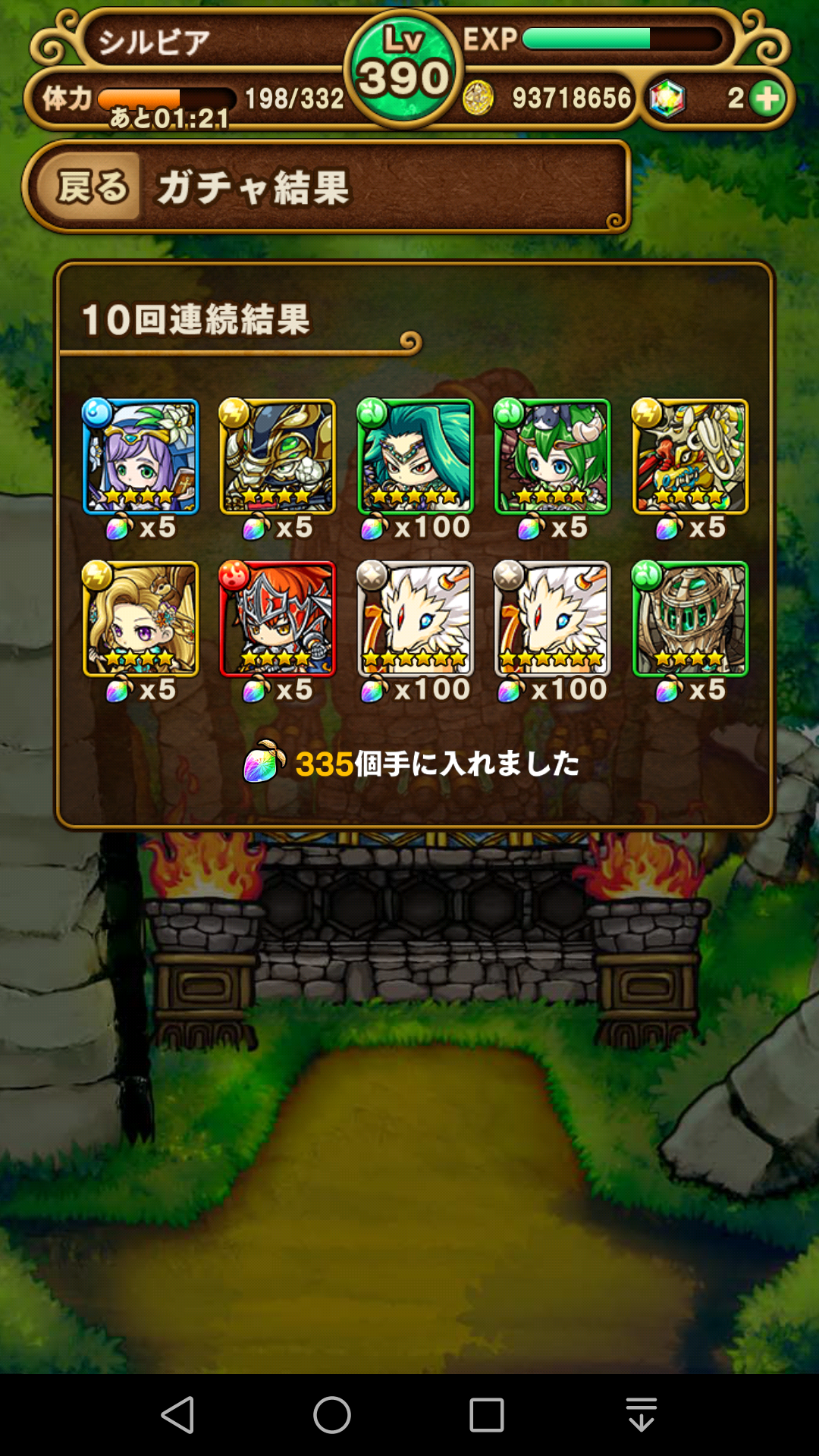Open the green caged helmet character card

[x=690, y=619]
